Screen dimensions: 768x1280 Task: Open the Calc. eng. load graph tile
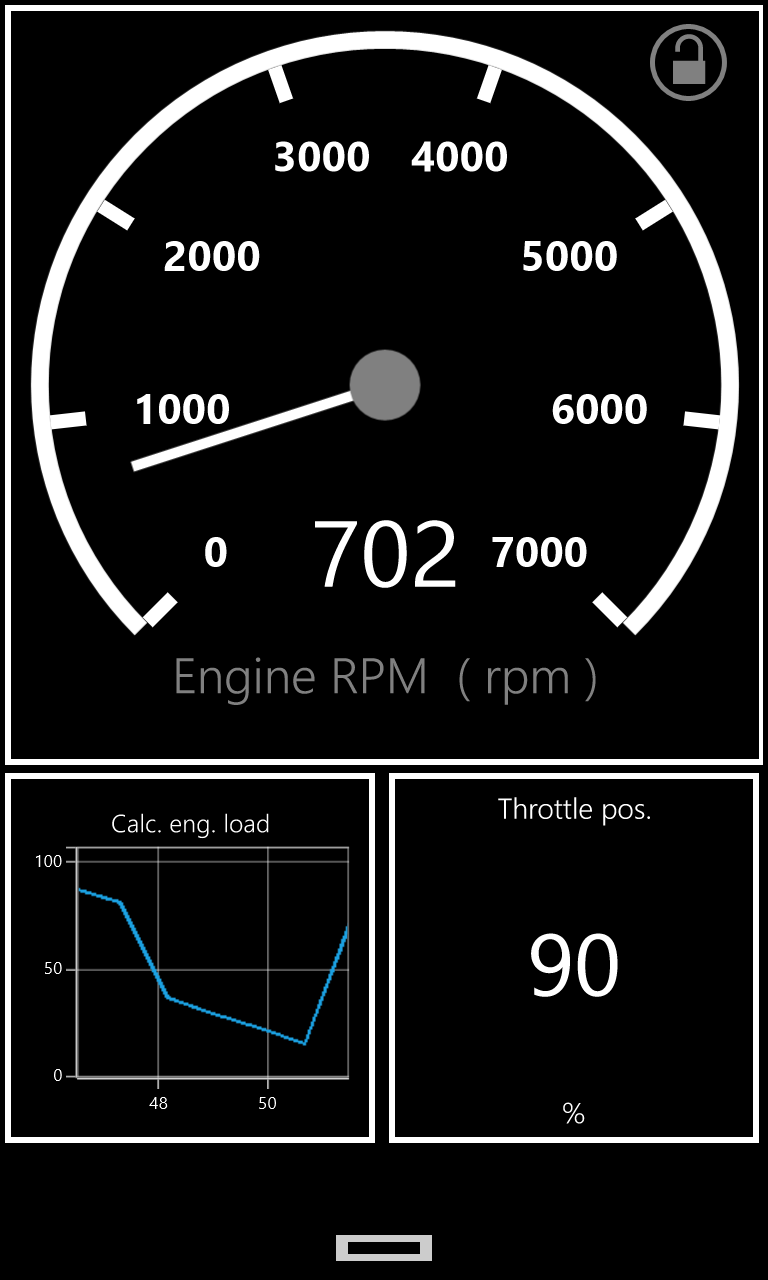pyautogui.click(x=190, y=957)
